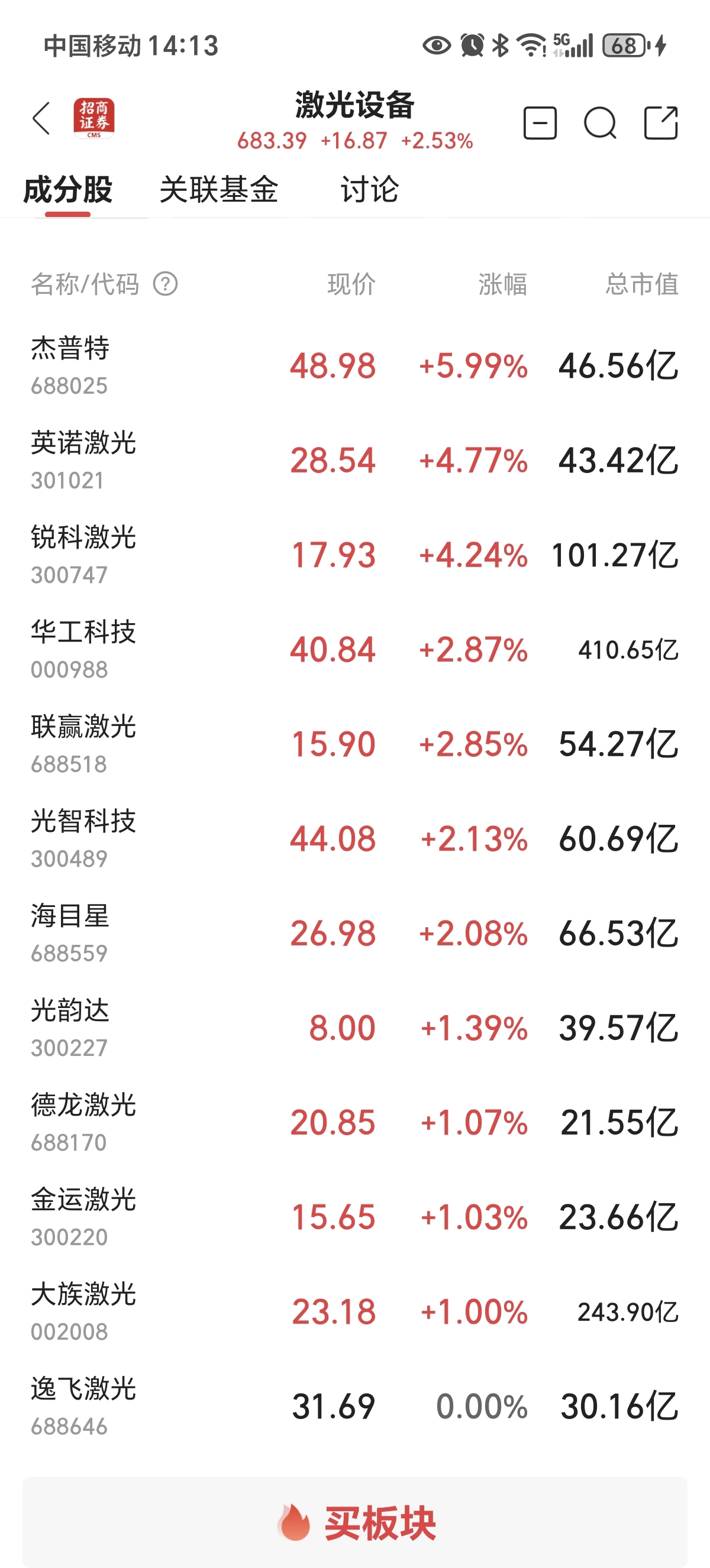
Task: Open stock 海目星 688559
Action: pyautogui.click(x=355, y=933)
